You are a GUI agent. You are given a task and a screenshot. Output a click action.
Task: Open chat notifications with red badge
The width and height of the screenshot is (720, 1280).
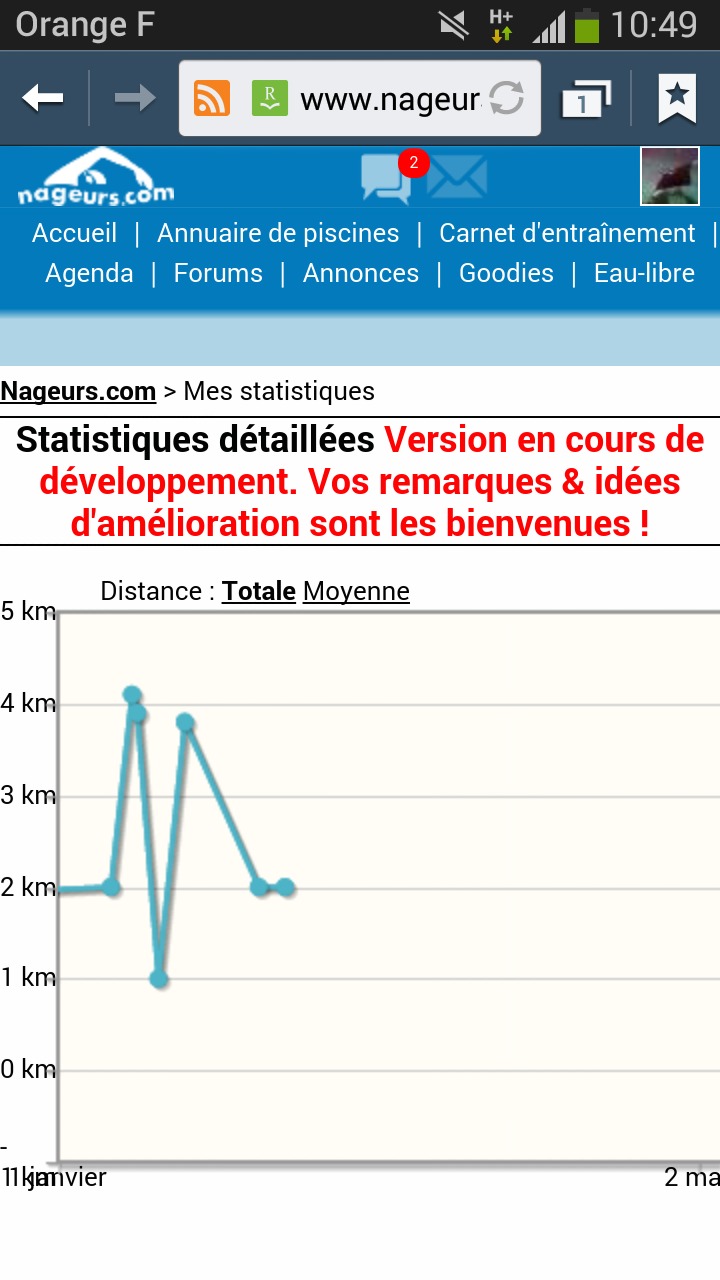387,178
